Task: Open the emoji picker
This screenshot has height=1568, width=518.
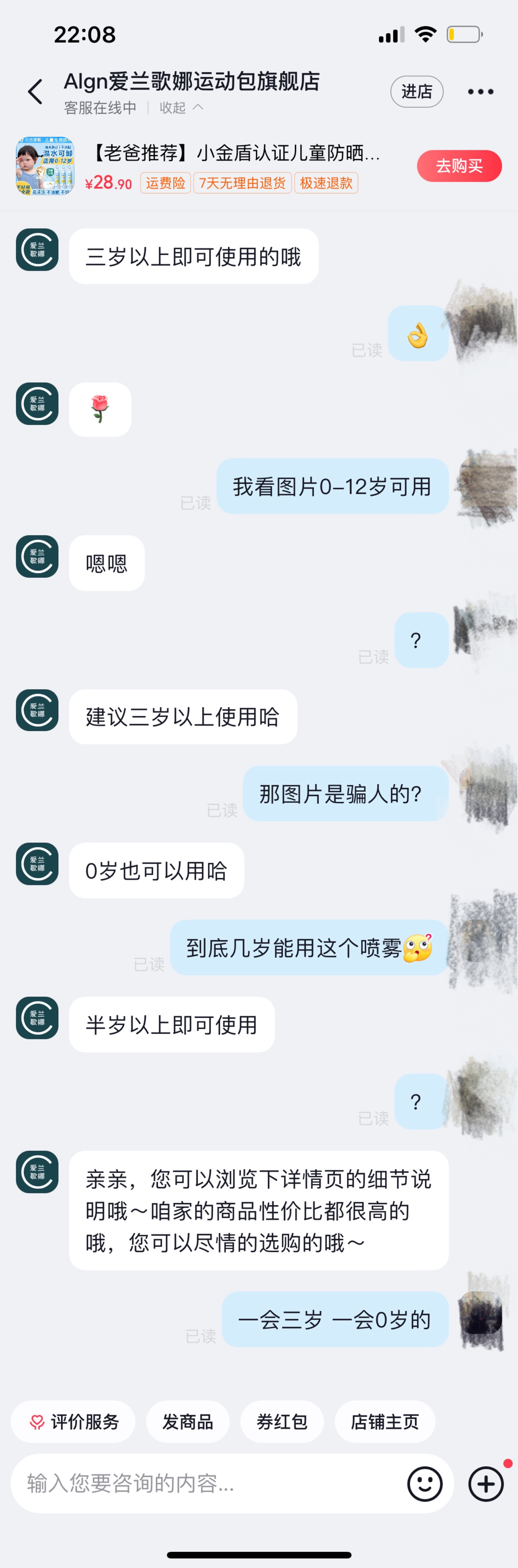Action: (424, 1483)
